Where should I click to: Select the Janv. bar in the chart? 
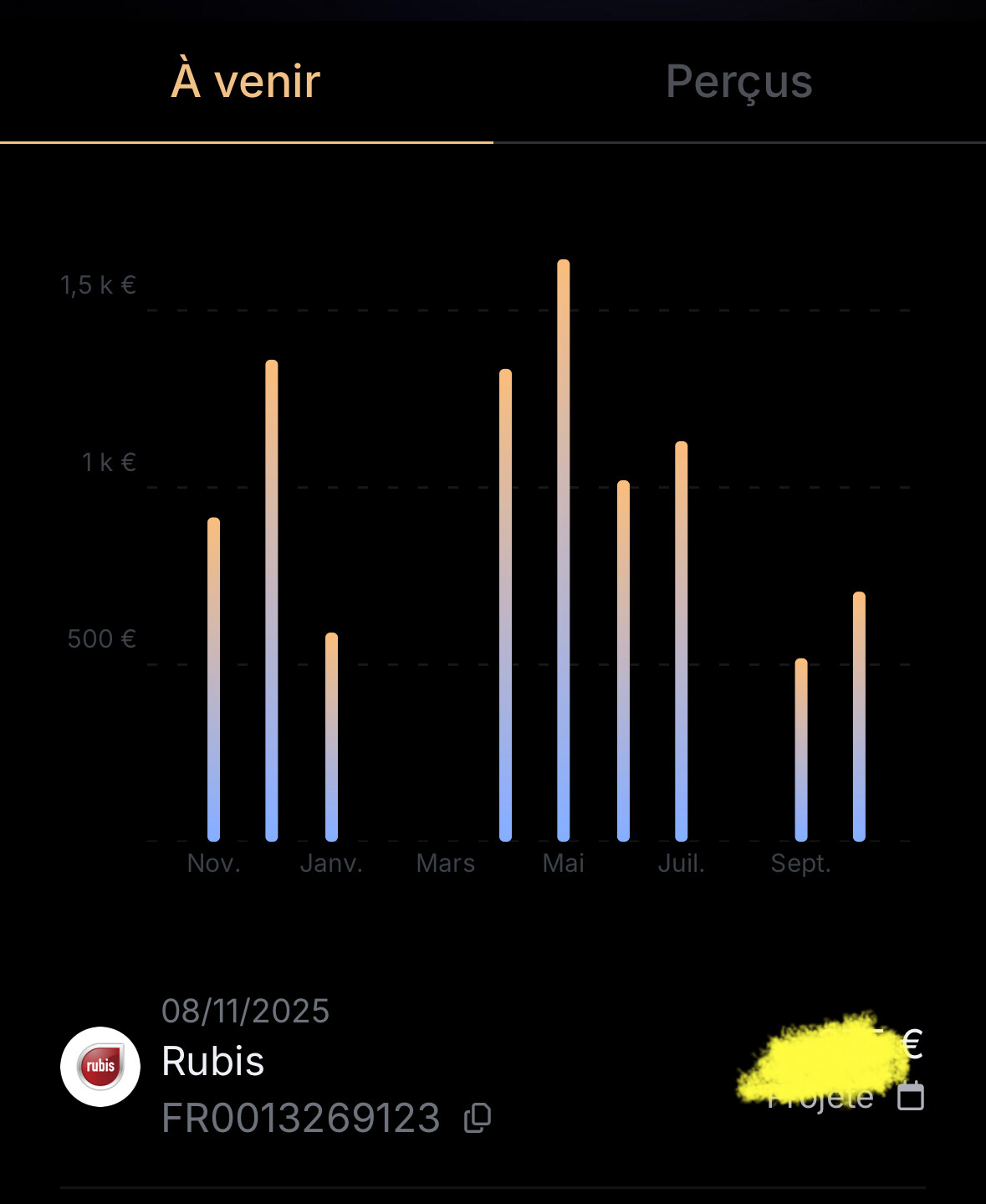click(332, 736)
